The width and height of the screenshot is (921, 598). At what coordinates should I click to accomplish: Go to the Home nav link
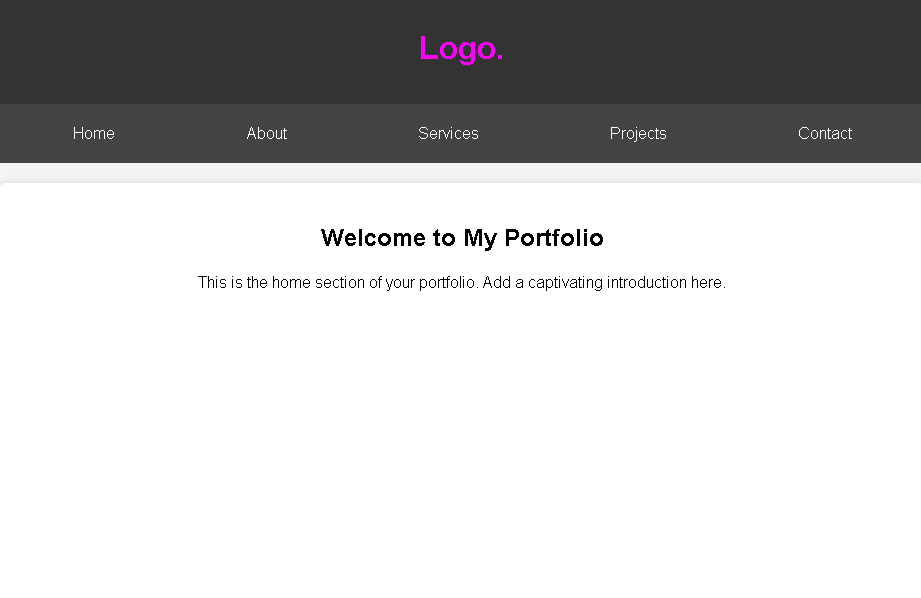[x=94, y=133]
